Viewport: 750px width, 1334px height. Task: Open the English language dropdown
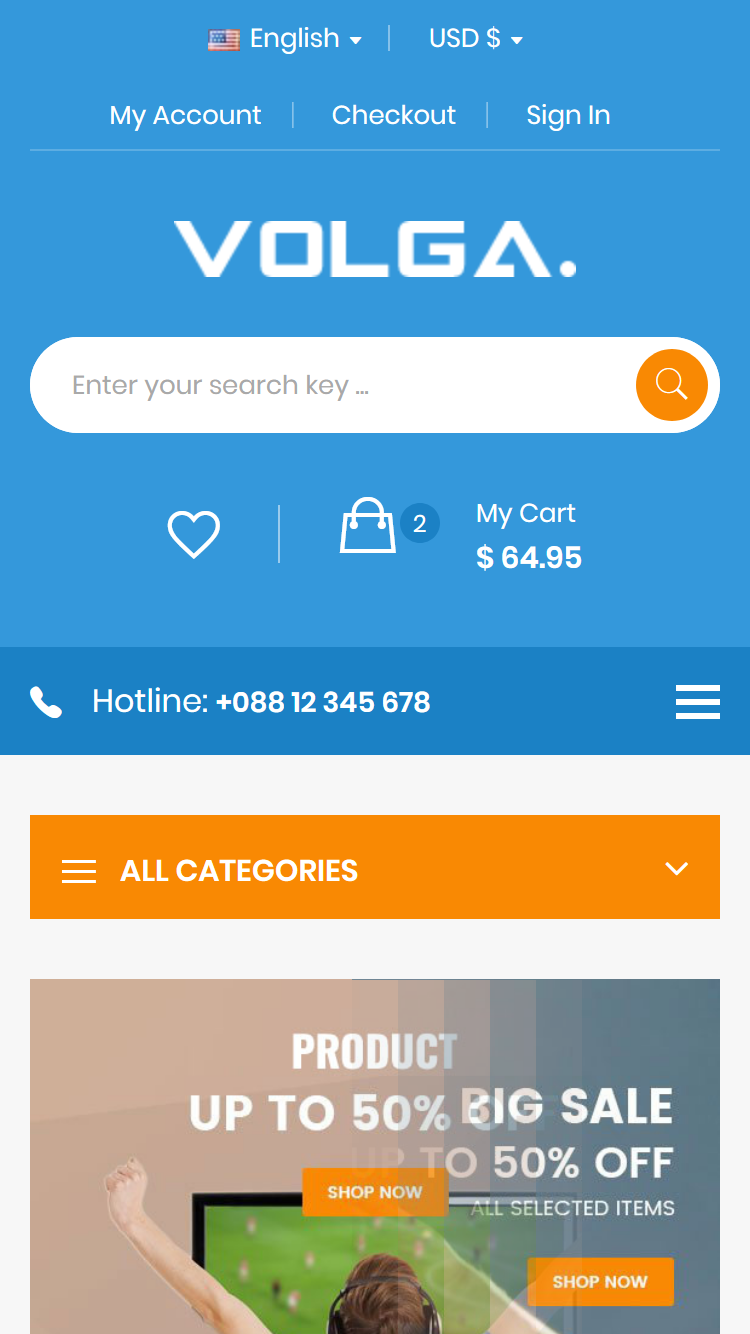point(286,39)
